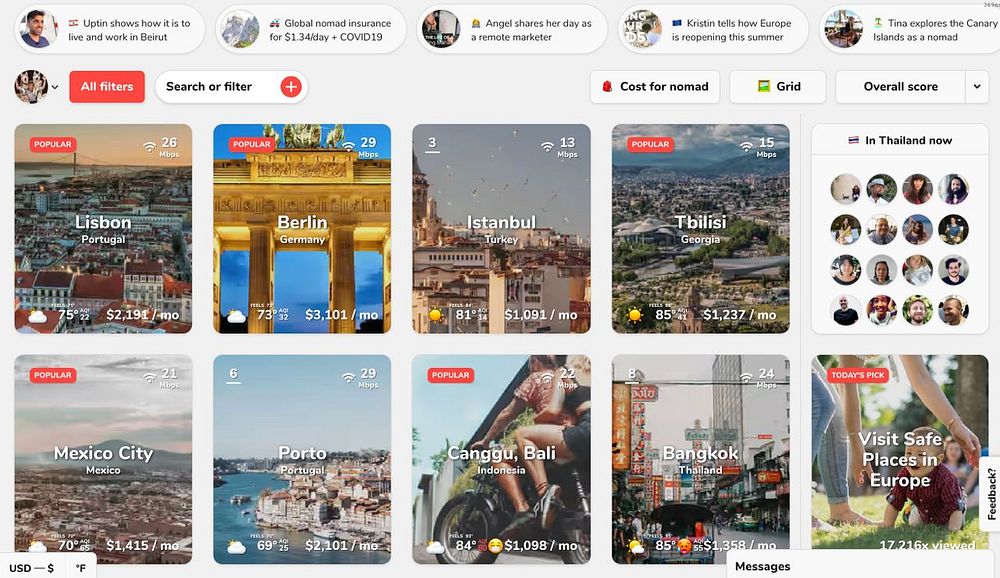Image resolution: width=1000 pixels, height=578 pixels.
Task: Open the Berlin city card
Action: 302,228
